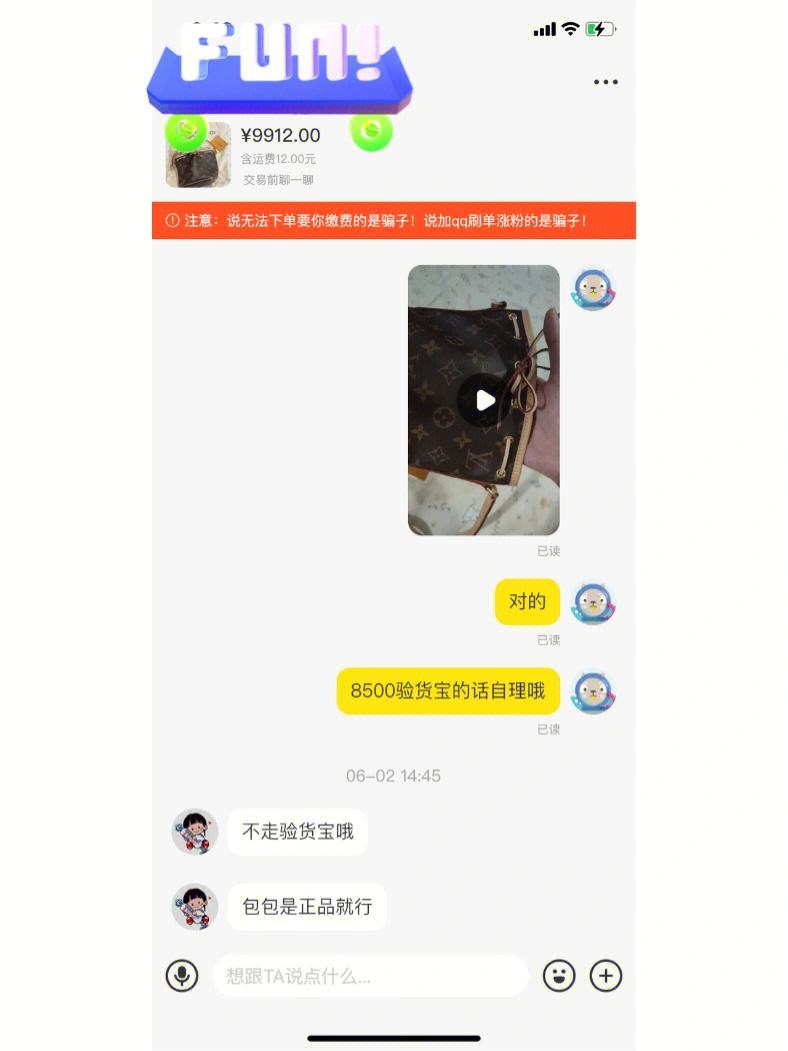This screenshot has height=1051, width=788.
Task: View avatar beside 不走验货宝哦 message
Action: pyautogui.click(x=195, y=831)
